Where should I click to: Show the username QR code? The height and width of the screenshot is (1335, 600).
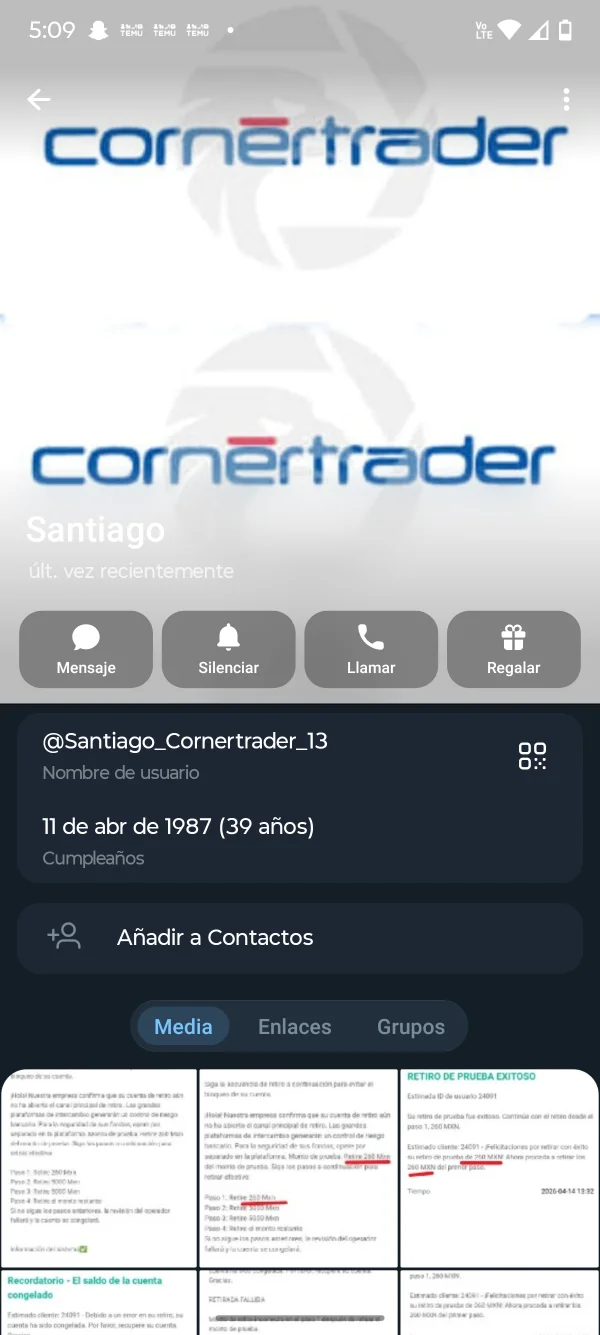[x=532, y=756]
